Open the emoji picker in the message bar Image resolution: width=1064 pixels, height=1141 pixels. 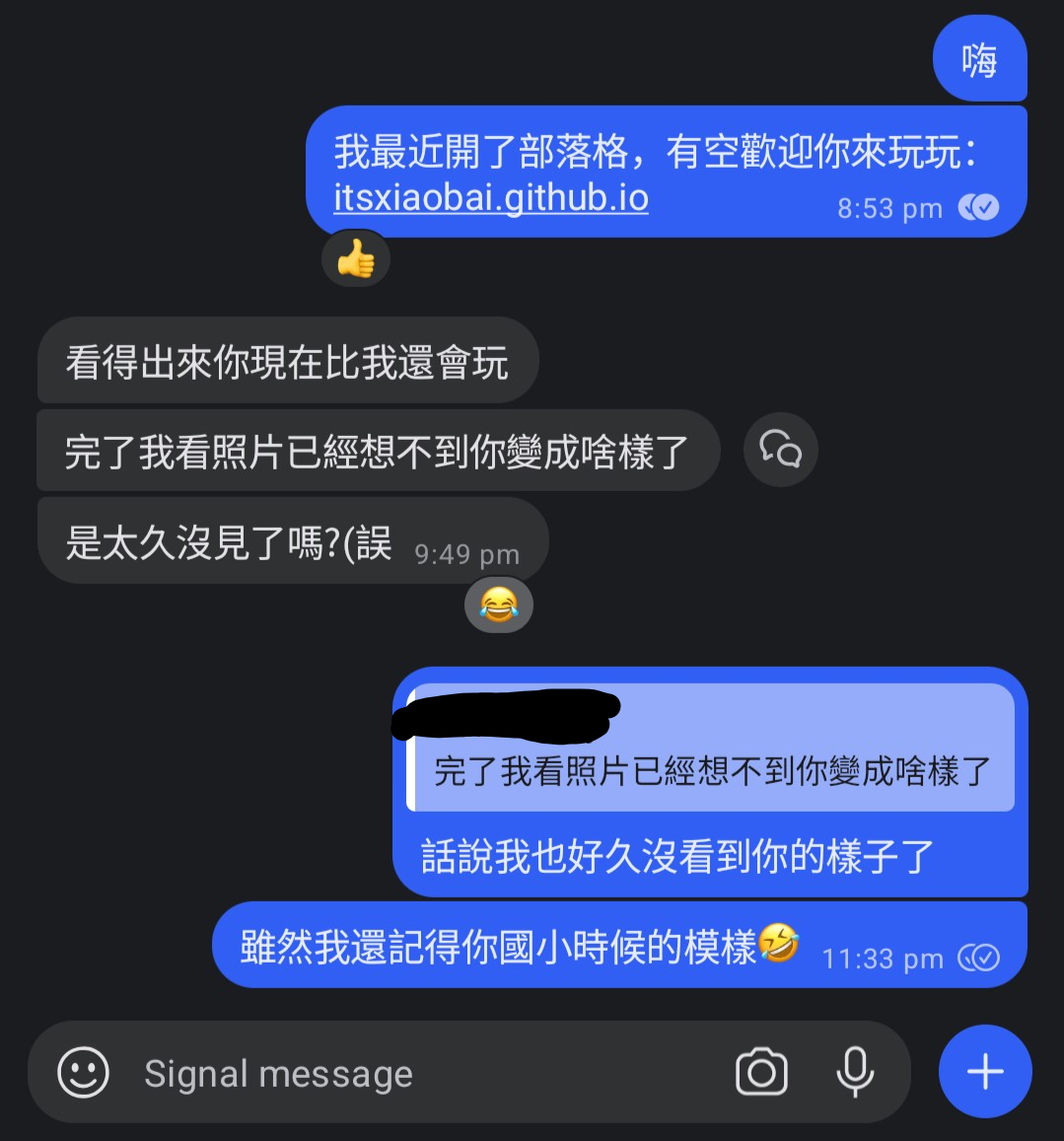pyautogui.click(x=83, y=1073)
